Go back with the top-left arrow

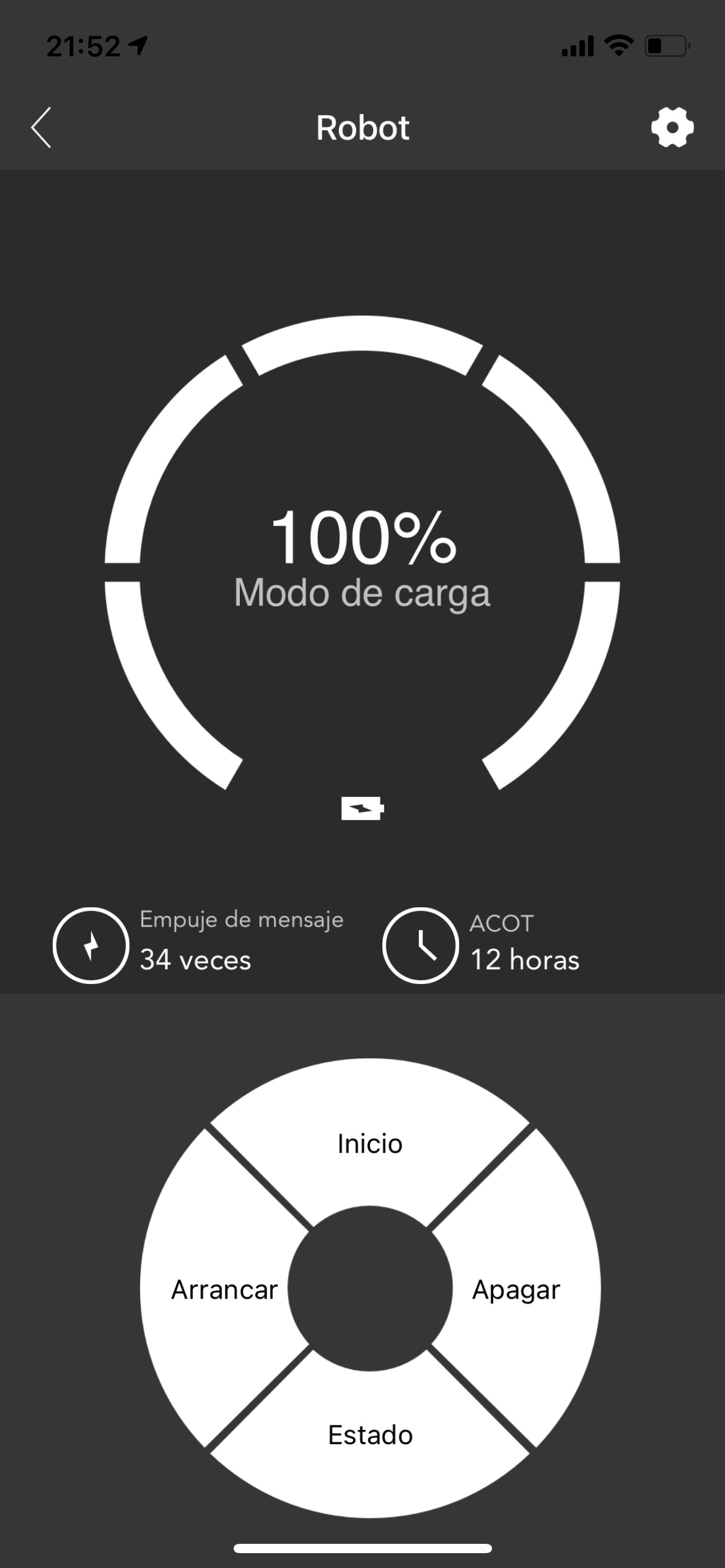click(41, 128)
